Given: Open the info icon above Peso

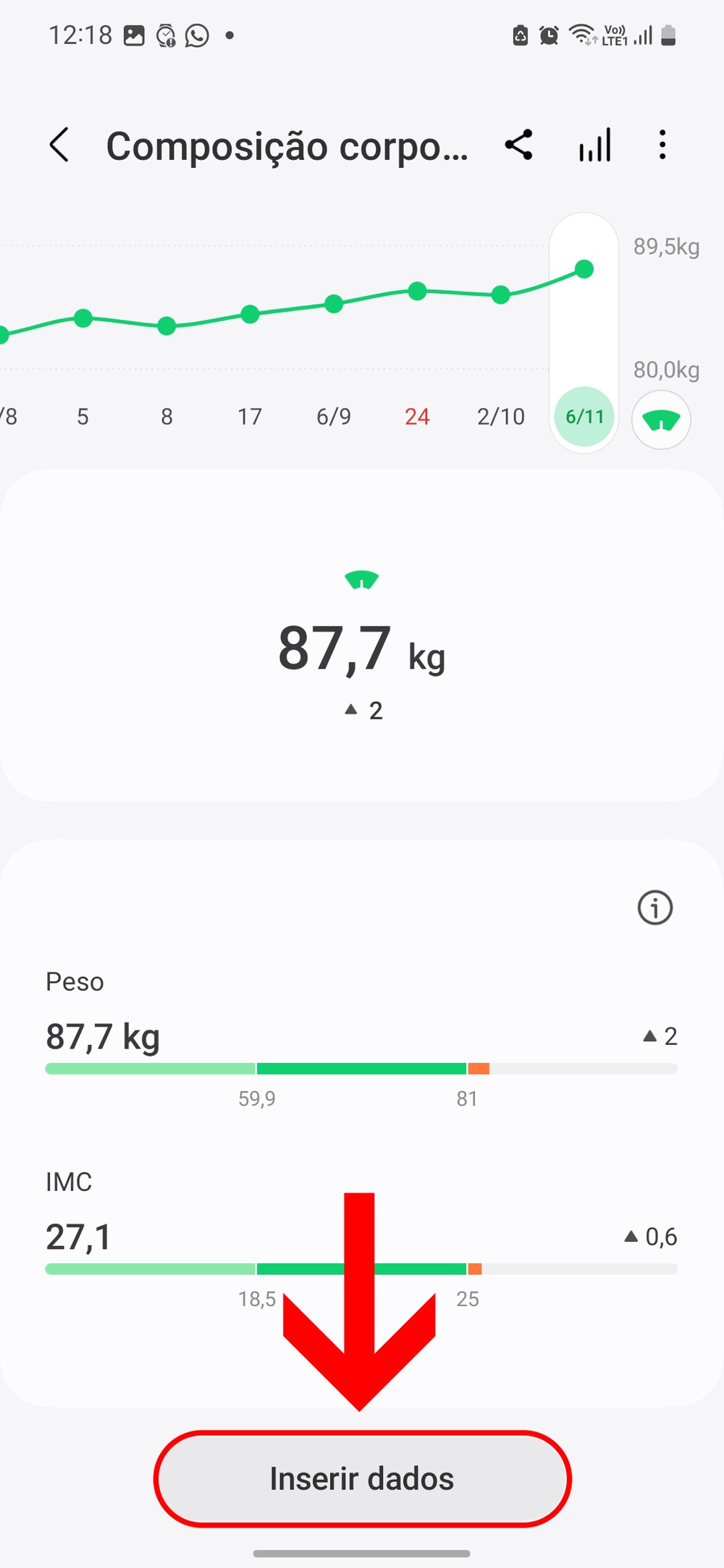Looking at the screenshot, I should pyautogui.click(x=655, y=907).
